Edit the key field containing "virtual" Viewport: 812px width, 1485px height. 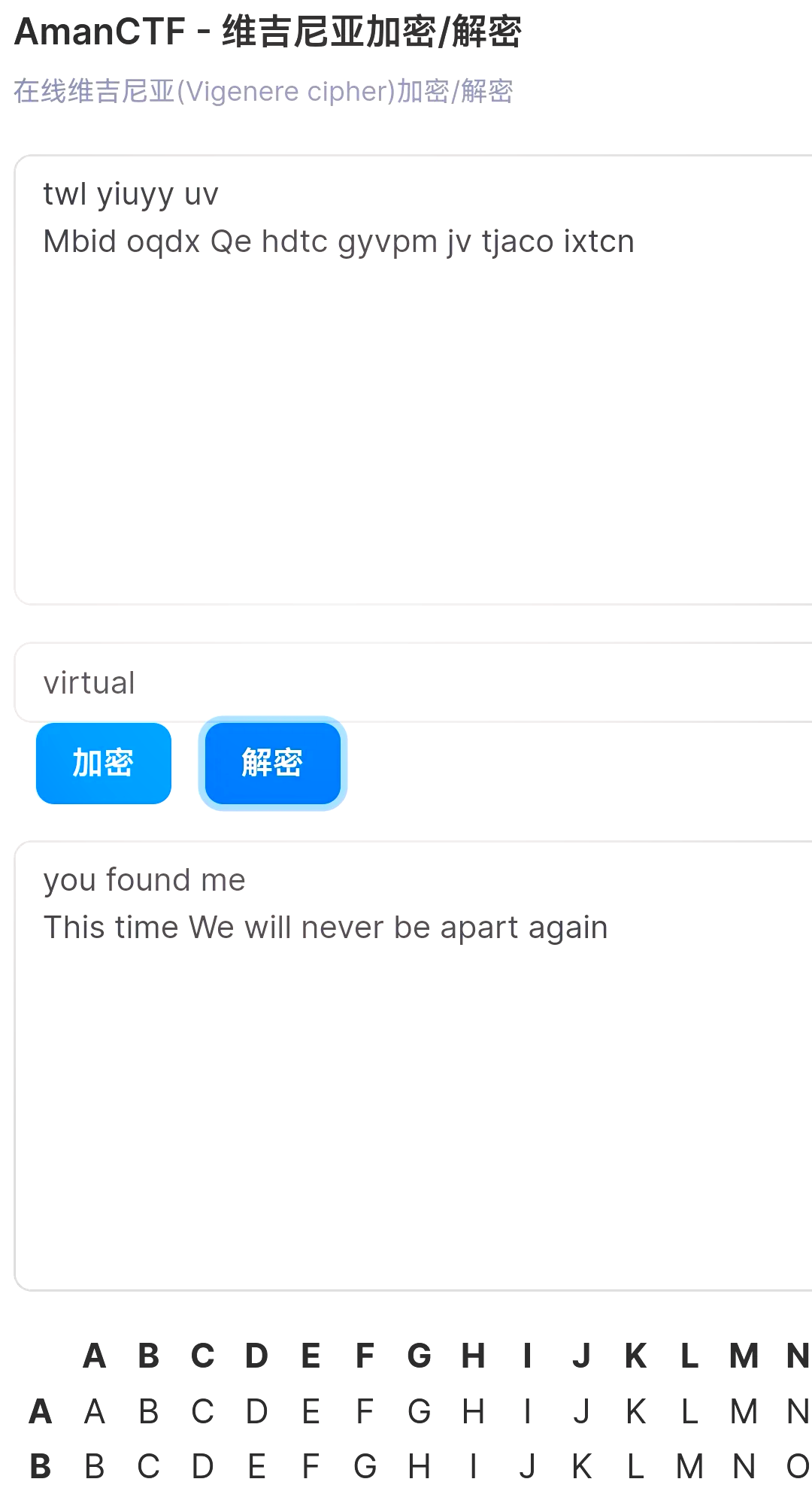(414, 682)
